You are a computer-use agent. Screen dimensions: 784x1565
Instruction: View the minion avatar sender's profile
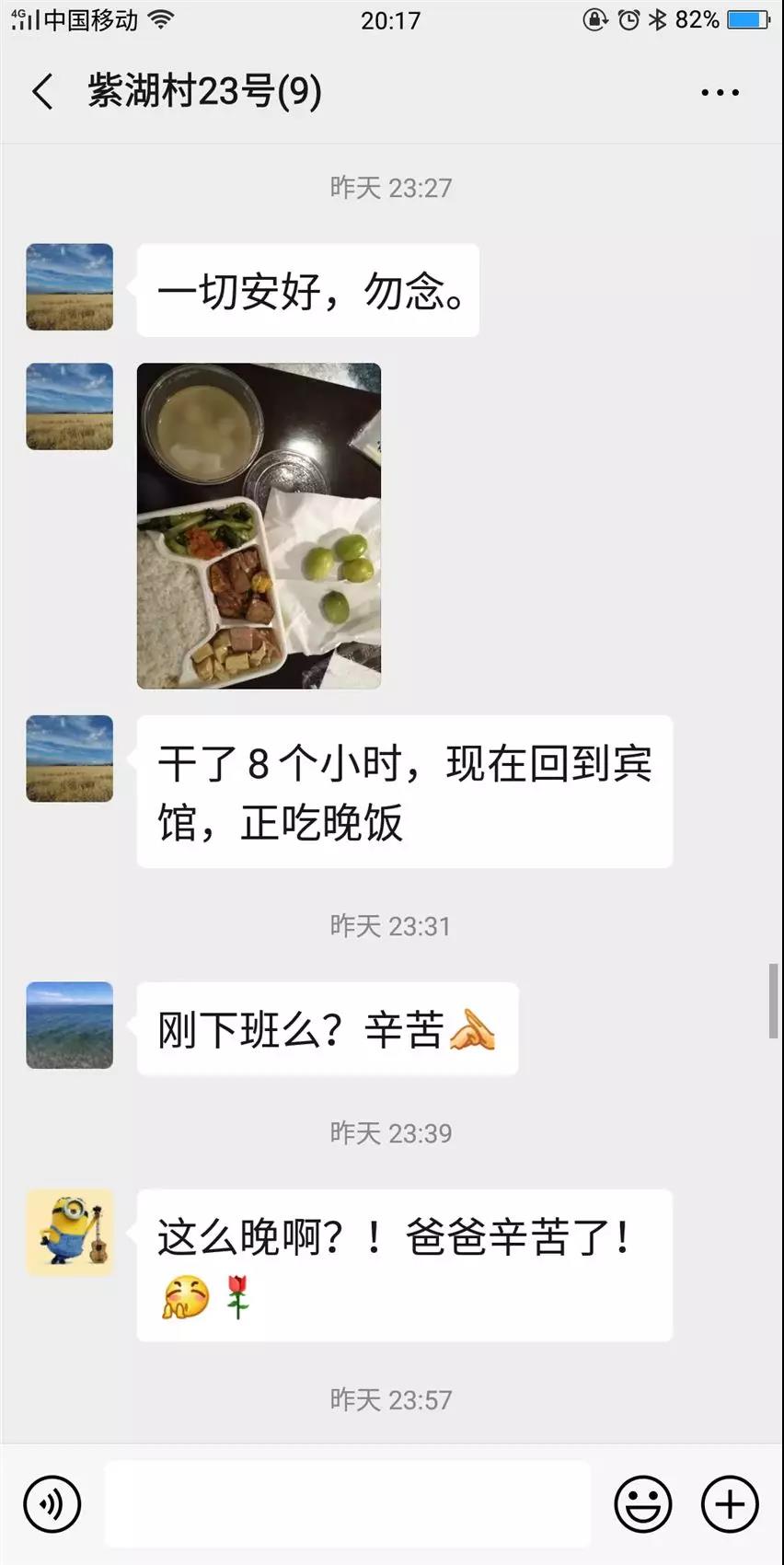click(70, 1233)
